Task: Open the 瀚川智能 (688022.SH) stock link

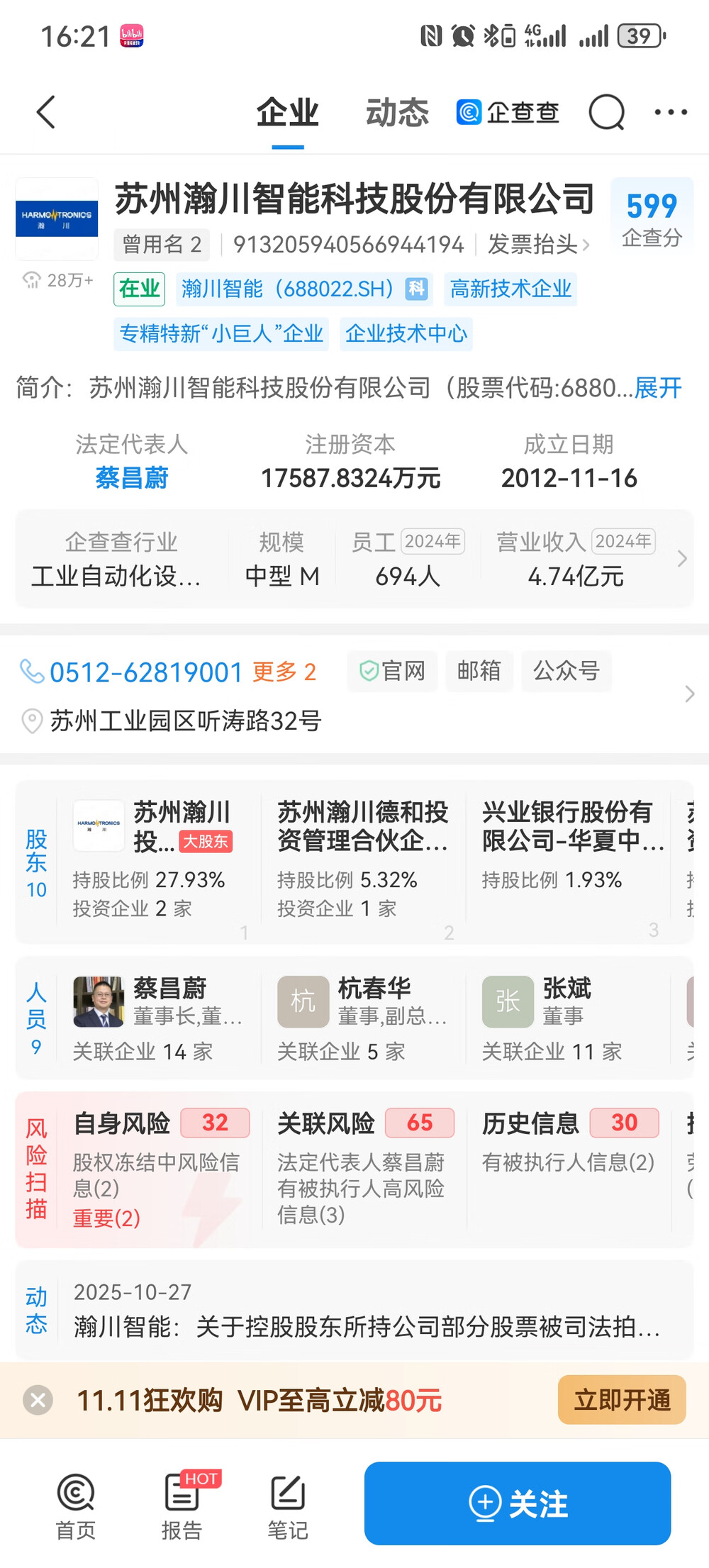Action: pyautogui.click(x=284, y=289)
